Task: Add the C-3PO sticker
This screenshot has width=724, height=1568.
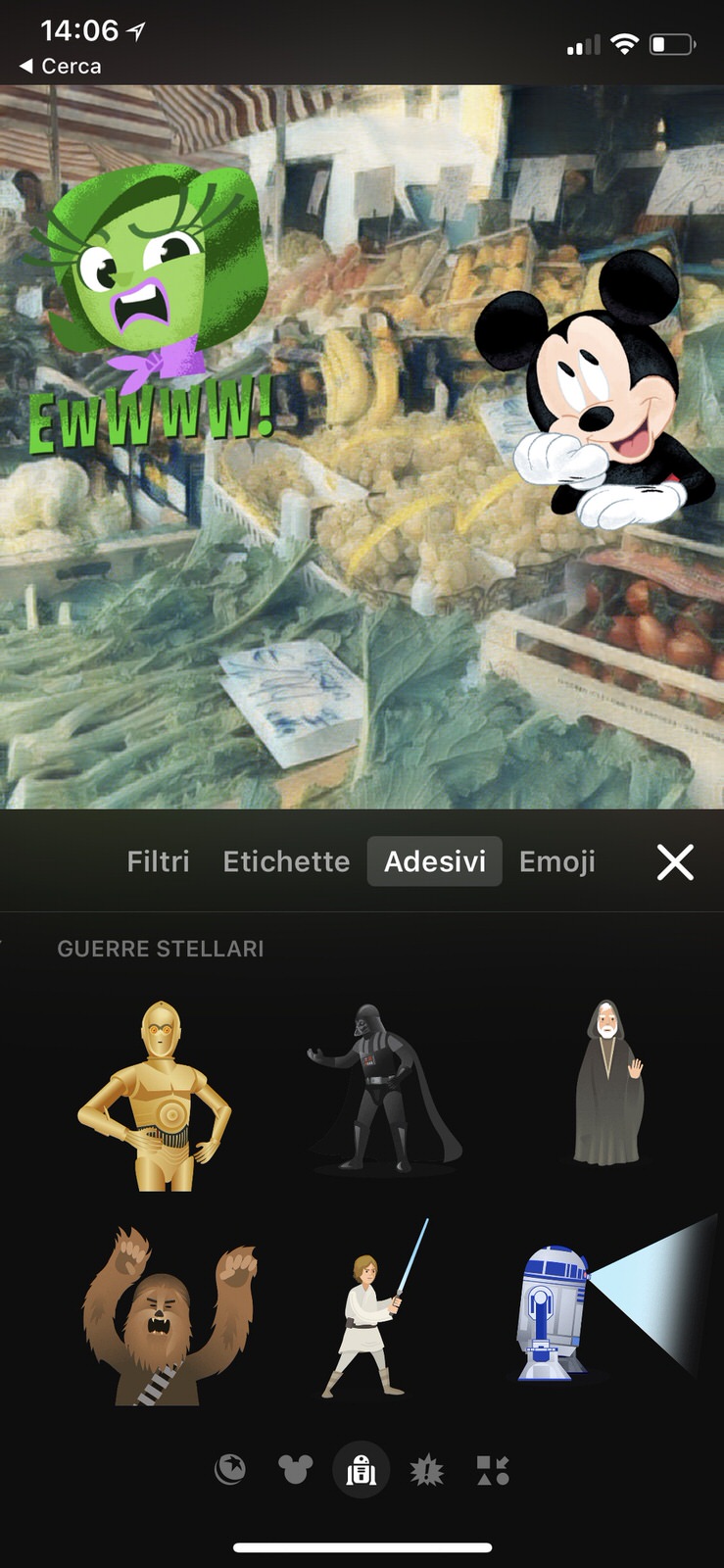Action: (157, 1096)
